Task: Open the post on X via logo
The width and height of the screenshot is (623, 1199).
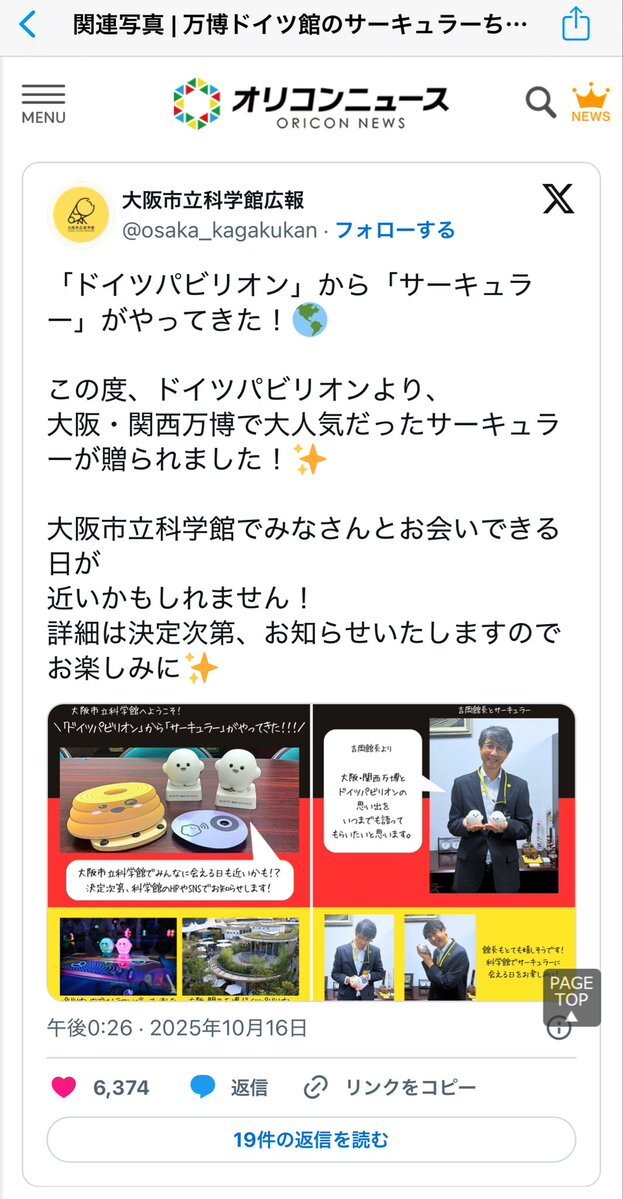Action: coord(558,199)
